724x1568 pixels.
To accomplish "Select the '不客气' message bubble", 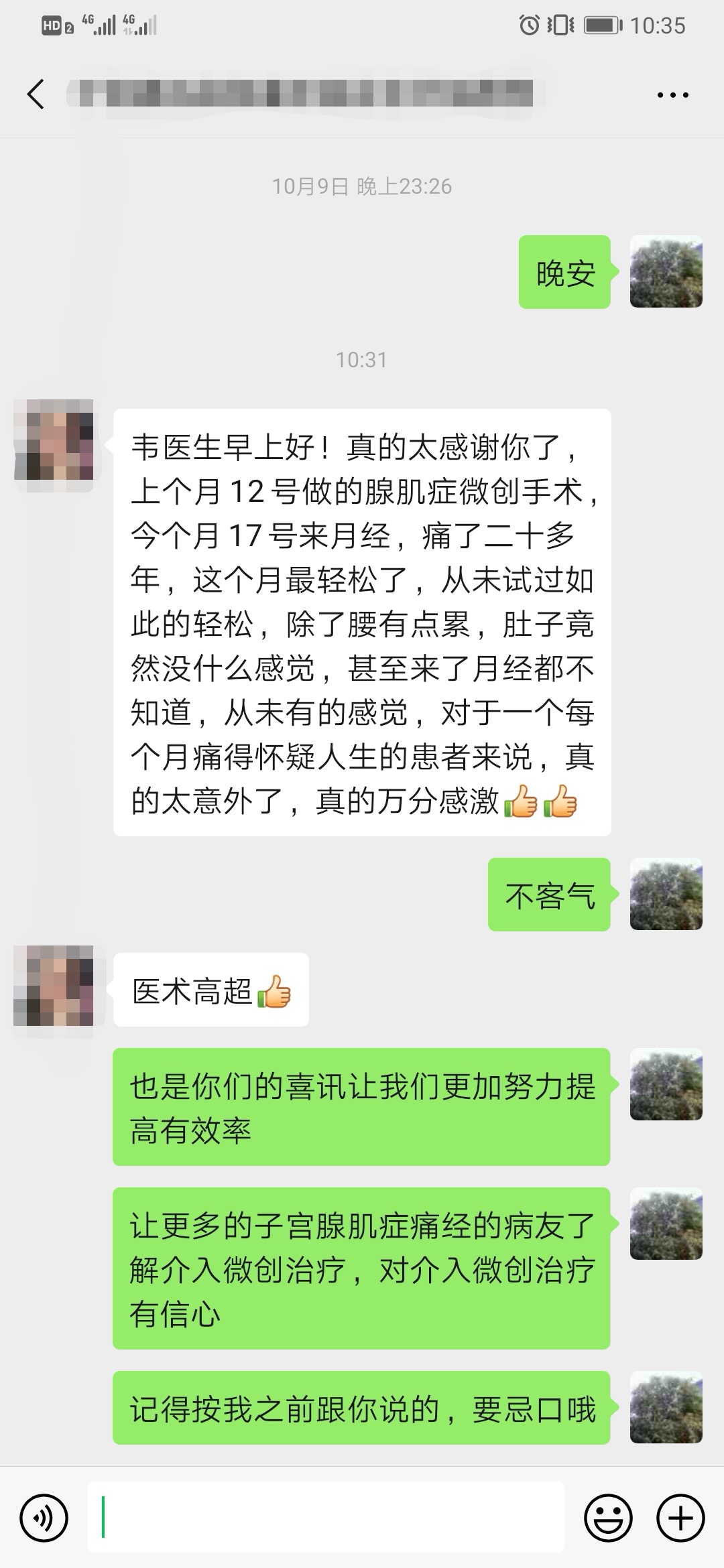I will tap(550, 895).
